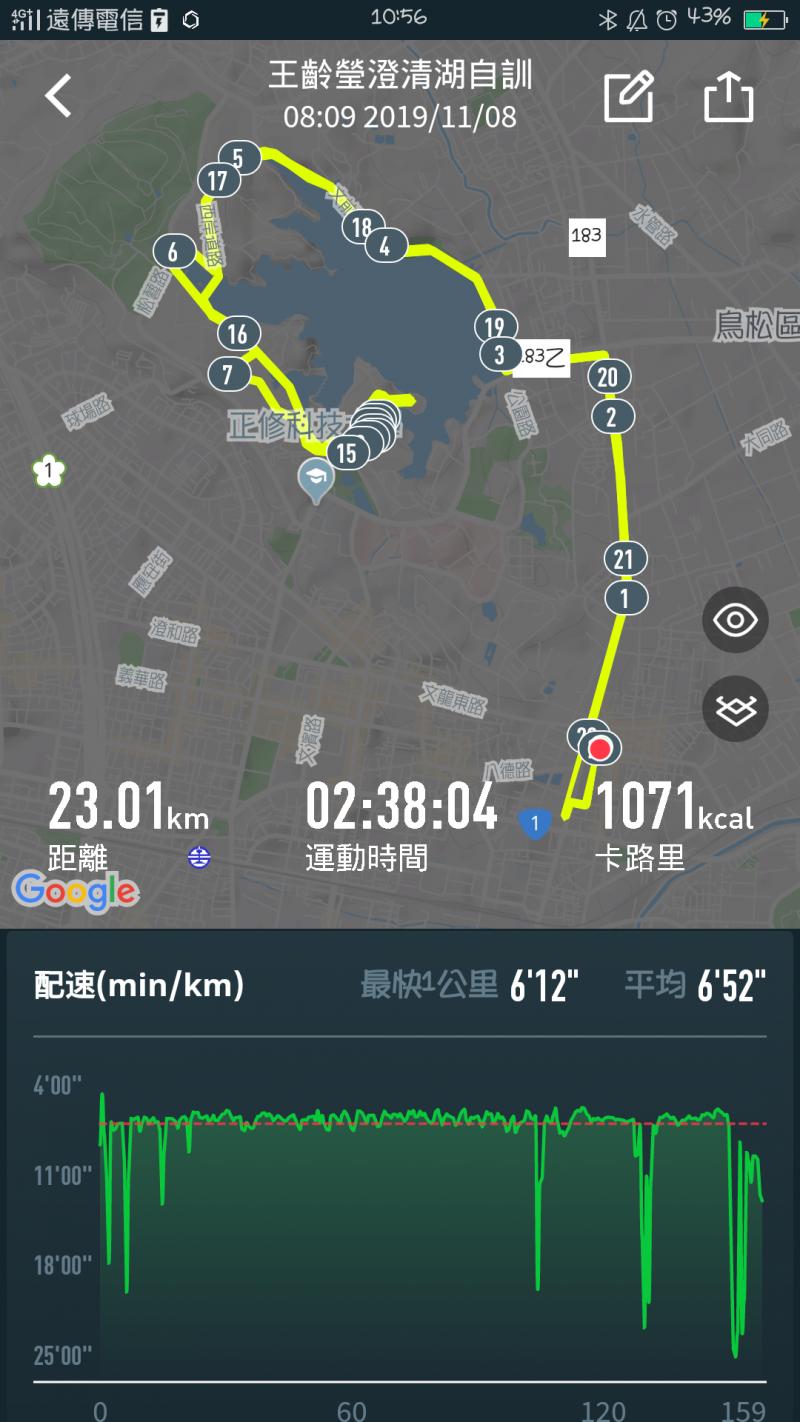800x1422 pixels.
Task: Open the map layers button
Action: point(735,709)
